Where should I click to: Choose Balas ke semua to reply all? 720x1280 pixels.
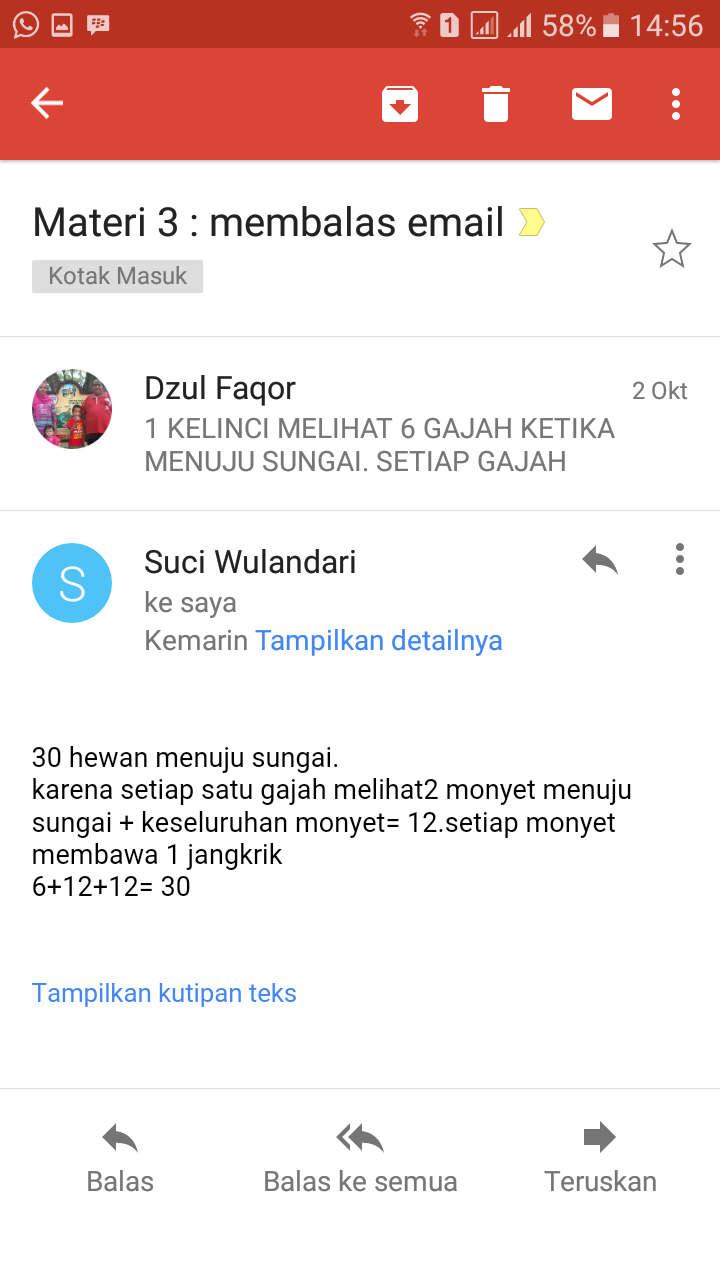click(360, 1158)
